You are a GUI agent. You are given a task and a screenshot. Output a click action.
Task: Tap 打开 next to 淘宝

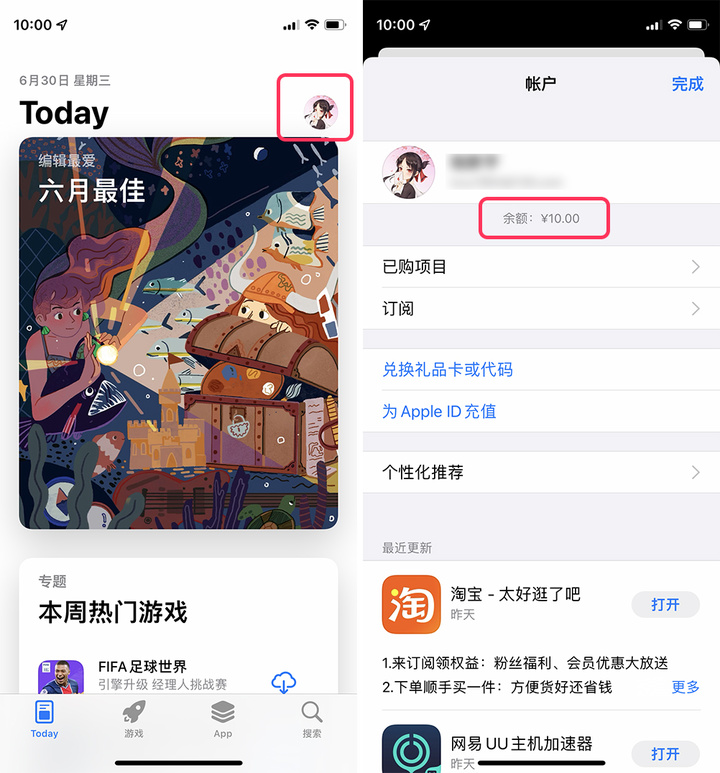tap(665, 604)
